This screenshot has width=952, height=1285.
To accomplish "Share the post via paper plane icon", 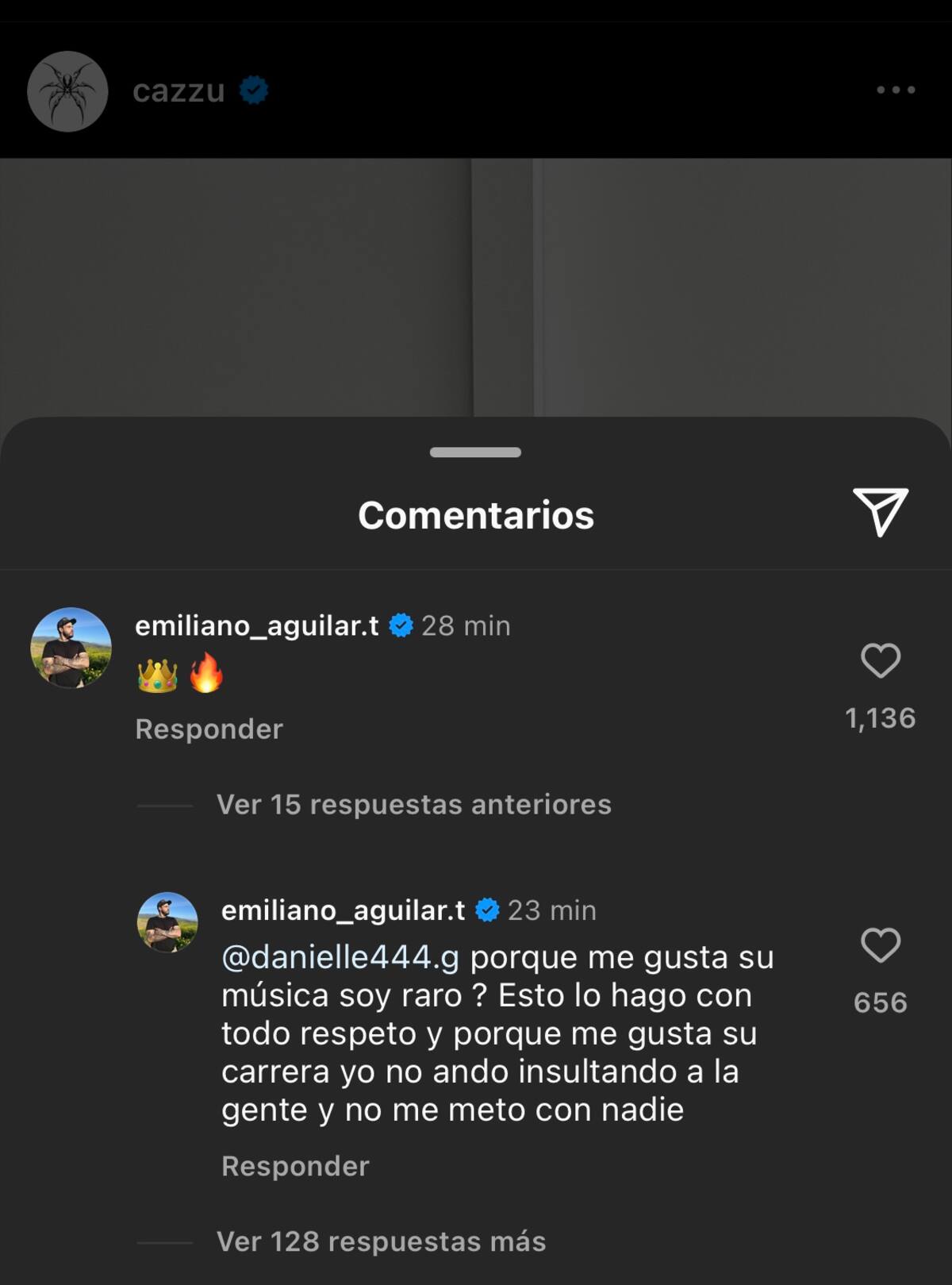I will tap(881, 512).
